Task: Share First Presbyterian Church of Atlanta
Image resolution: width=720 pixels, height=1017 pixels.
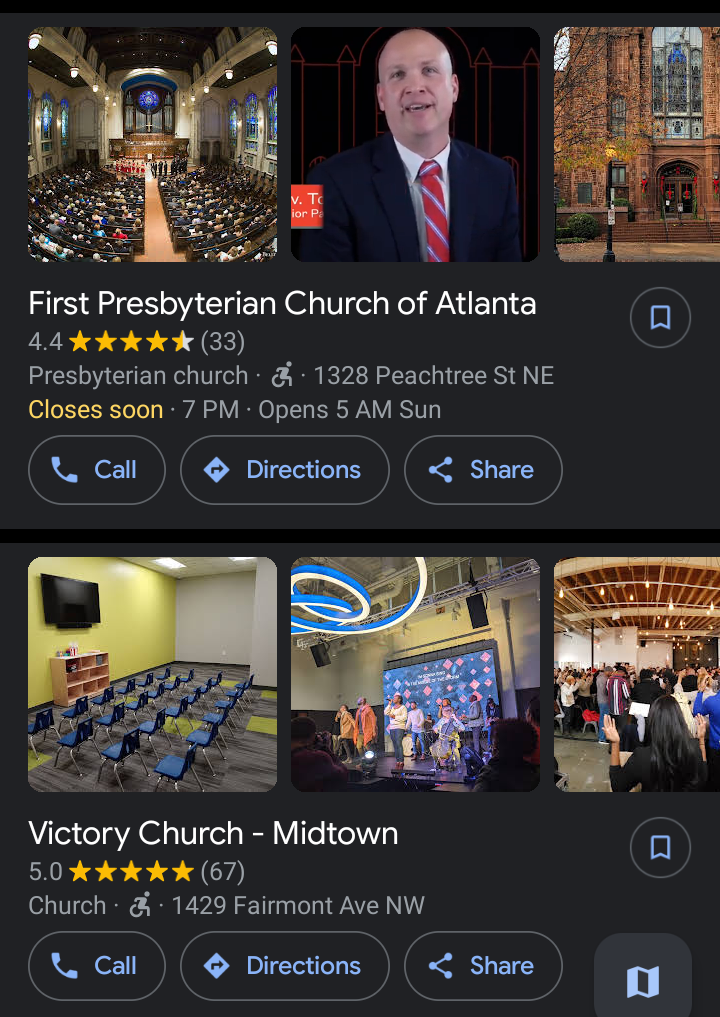Action: coord(483,470)
